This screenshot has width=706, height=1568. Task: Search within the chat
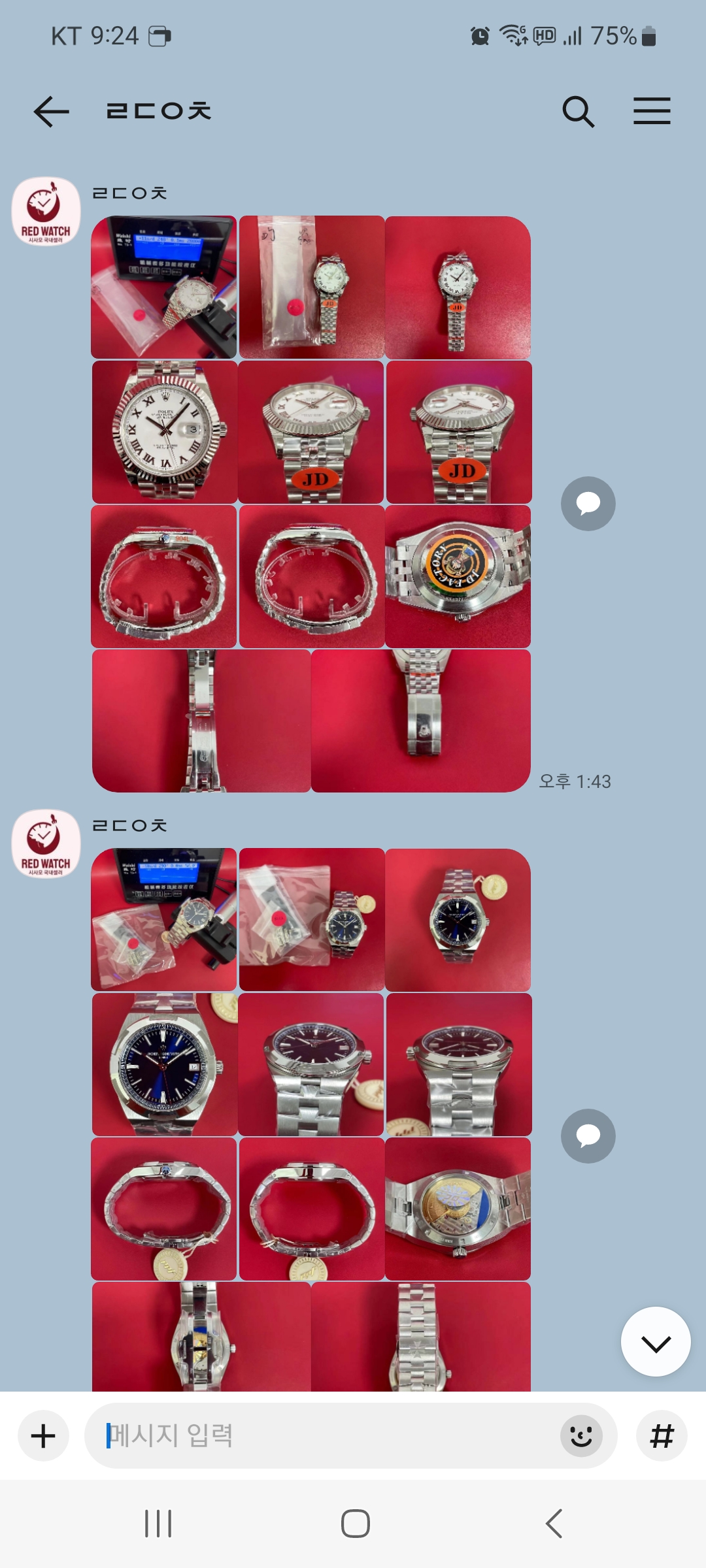[578, 111]
